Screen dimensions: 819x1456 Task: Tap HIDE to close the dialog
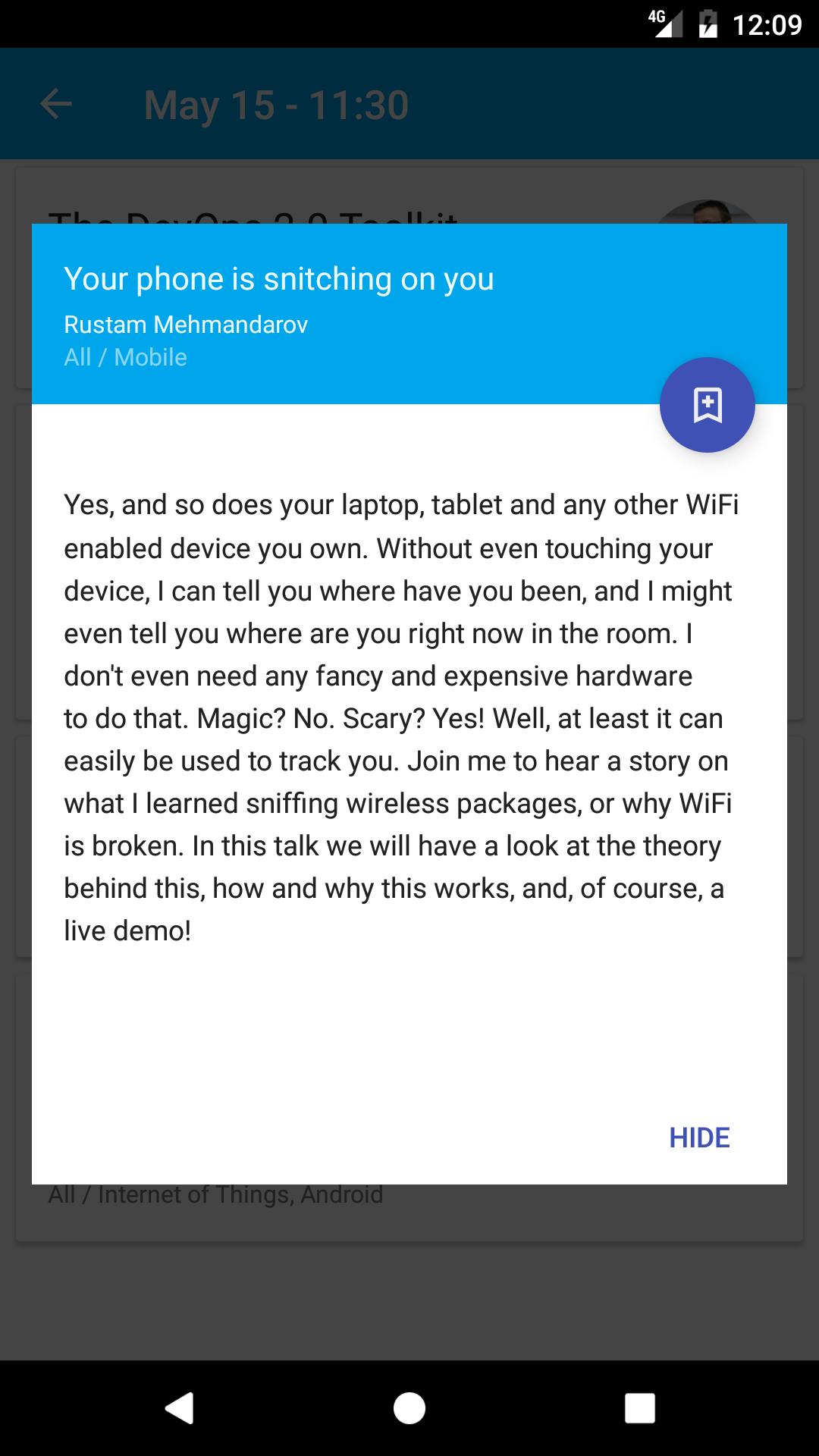pos(698,1137)
